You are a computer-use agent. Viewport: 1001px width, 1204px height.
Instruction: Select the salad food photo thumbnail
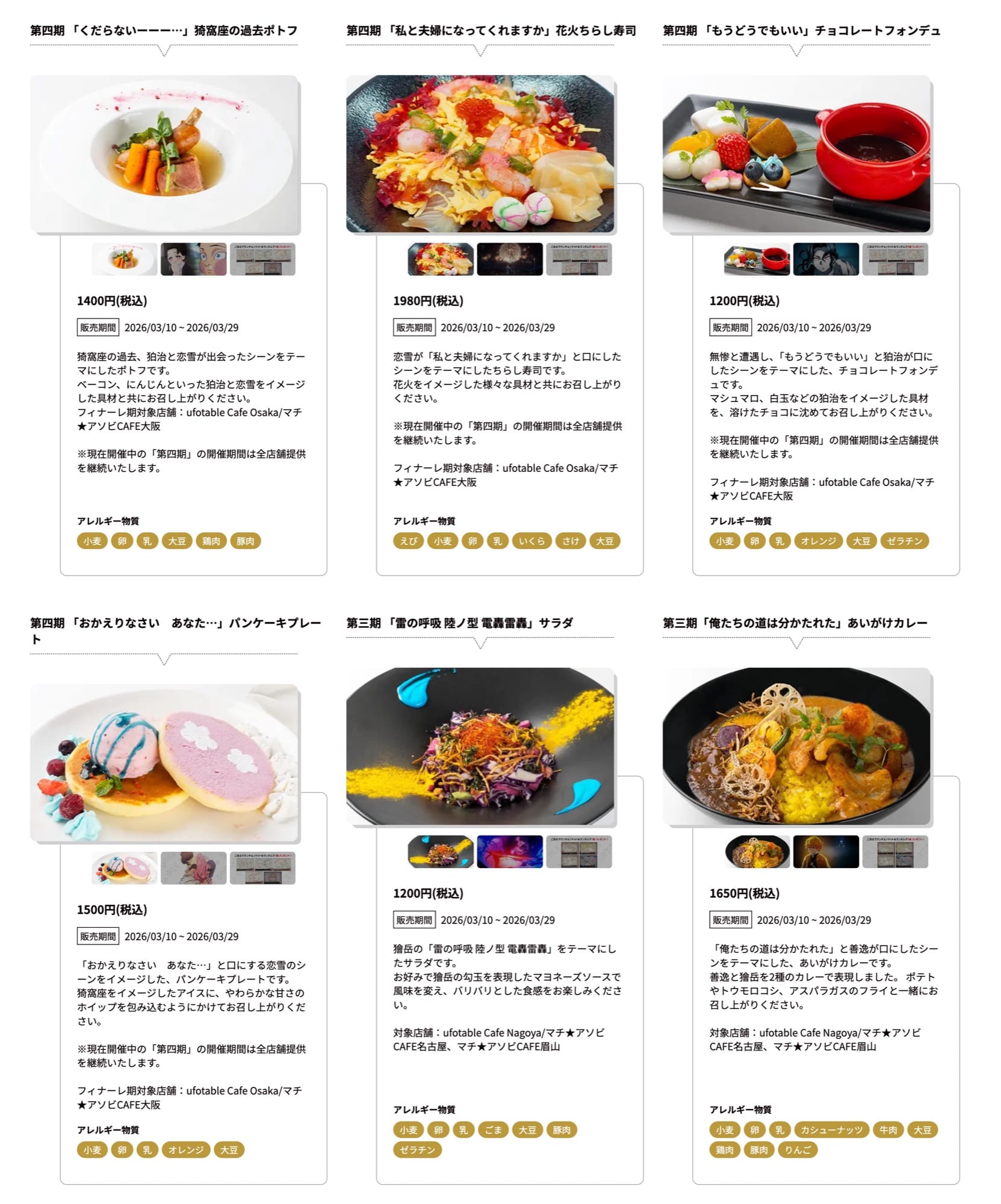440,852
